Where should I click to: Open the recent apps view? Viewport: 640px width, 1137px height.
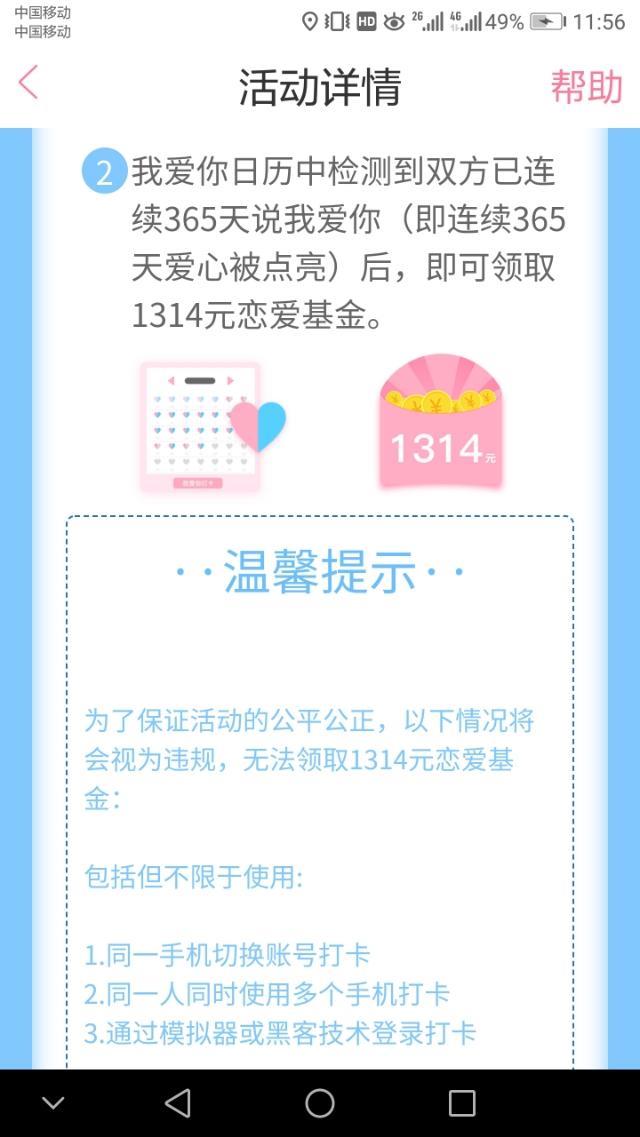click(462, 1103)
